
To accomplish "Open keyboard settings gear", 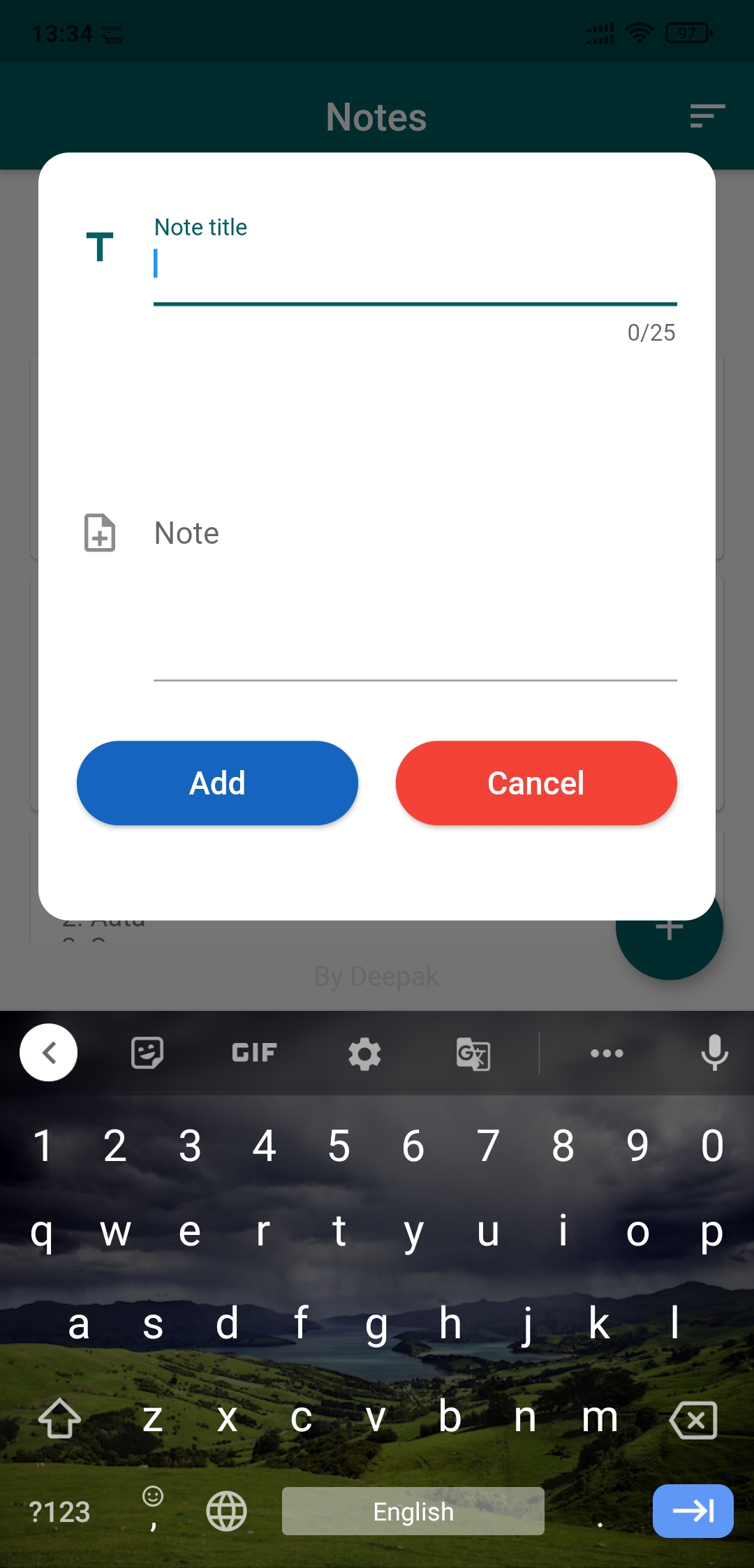I will point(364,1053).
